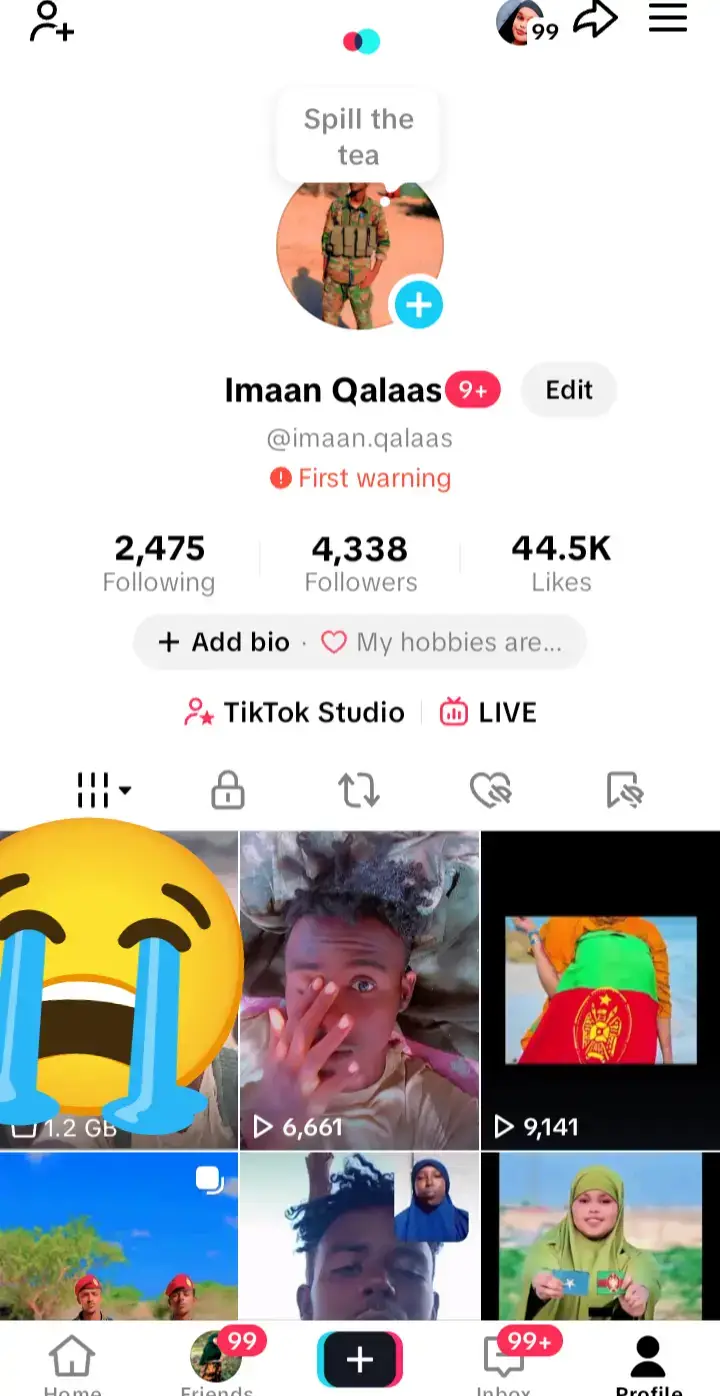Share the profile via arrow icon
Image resolution: width=720 pixels, height=1396 pixels.
pos(595,20)
